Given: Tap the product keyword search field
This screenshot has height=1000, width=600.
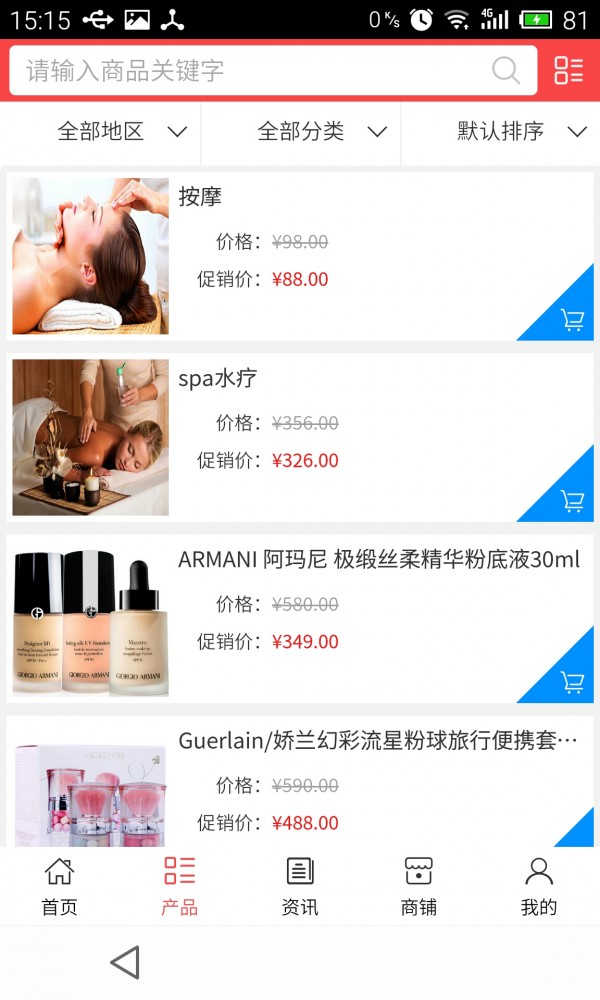Looking at the screenshot, I should point(250,71).
